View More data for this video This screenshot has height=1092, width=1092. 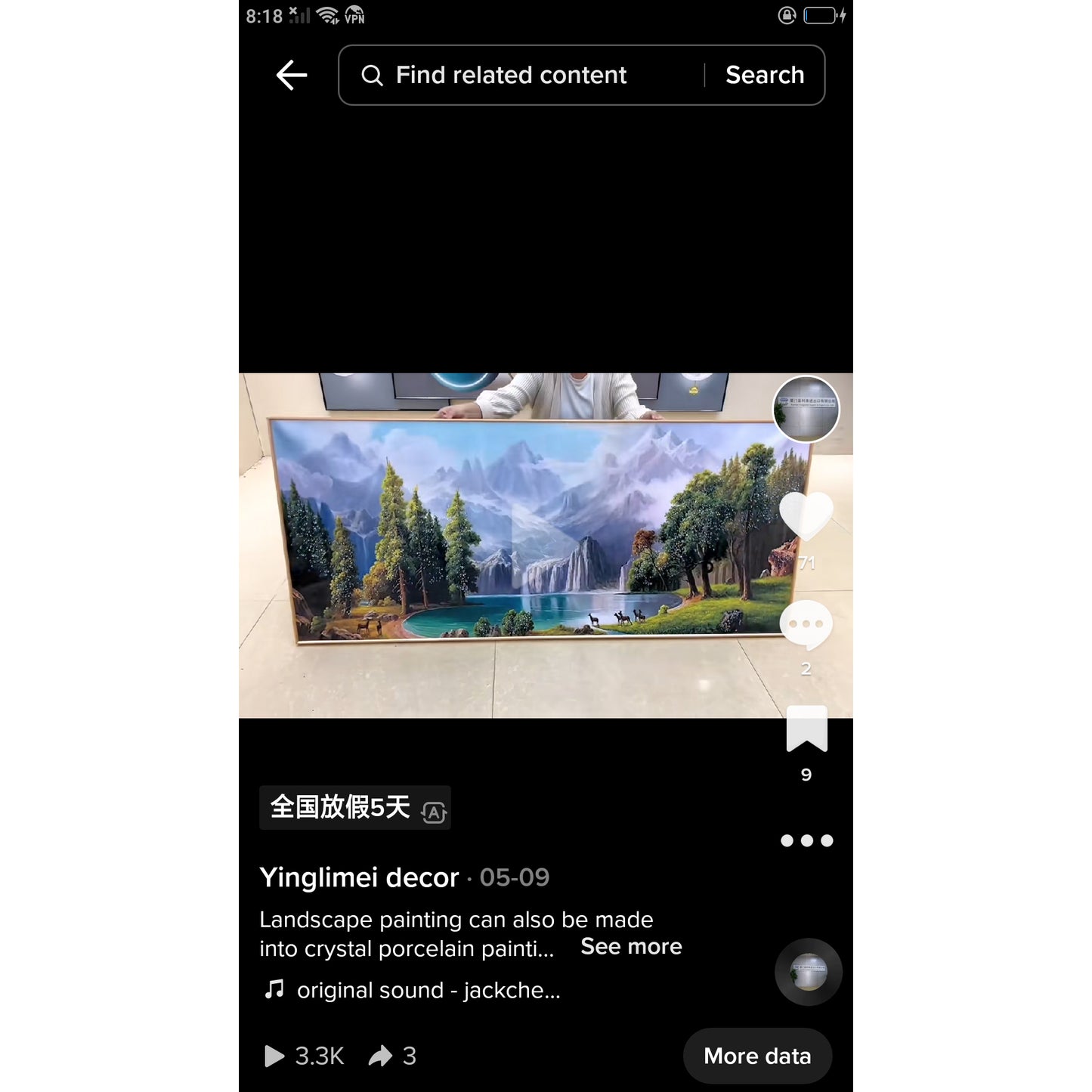click(x=757, y=1056)
